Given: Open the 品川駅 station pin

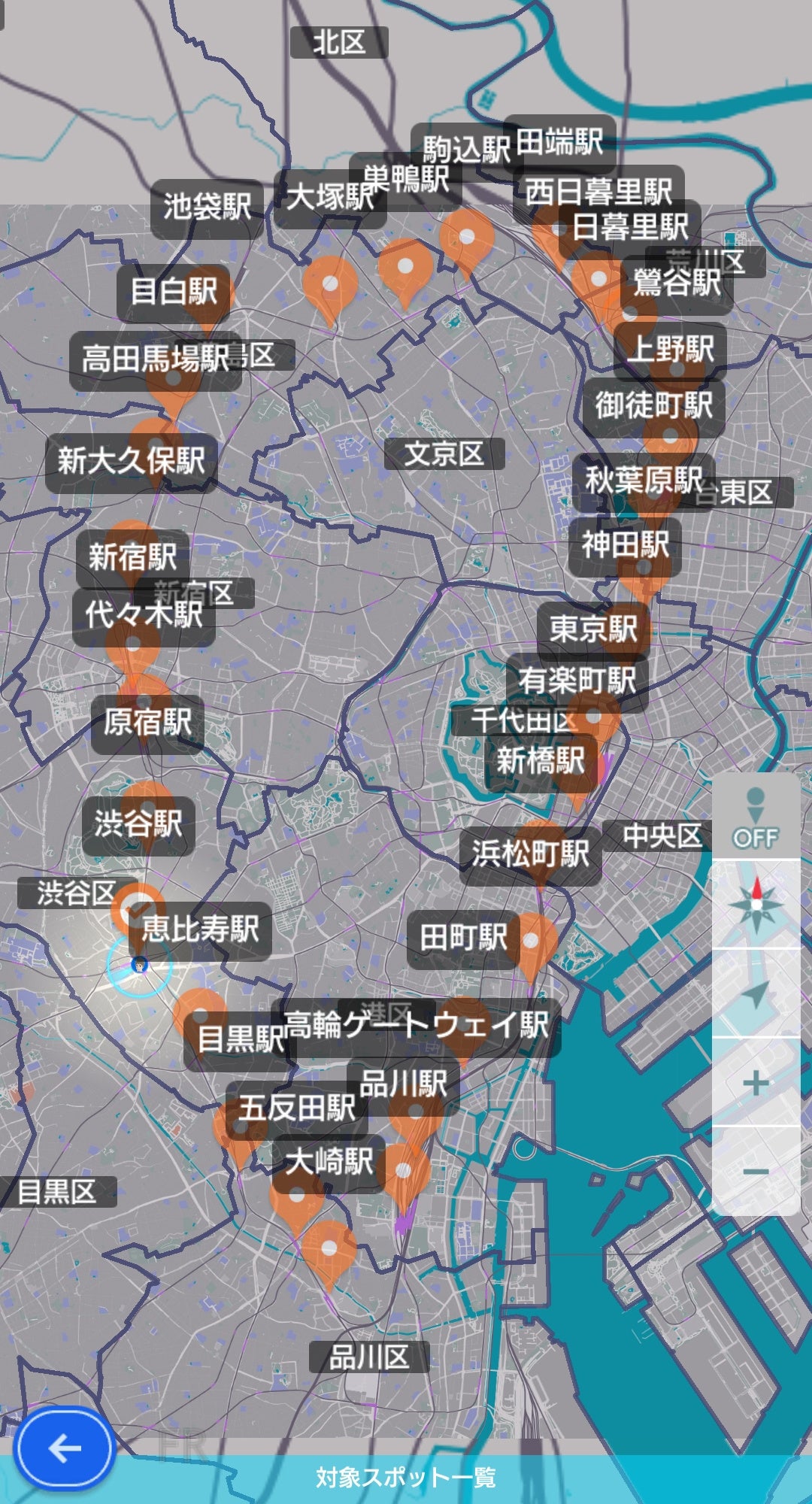Looking at the screenshot, I should tap(404, 1084).
